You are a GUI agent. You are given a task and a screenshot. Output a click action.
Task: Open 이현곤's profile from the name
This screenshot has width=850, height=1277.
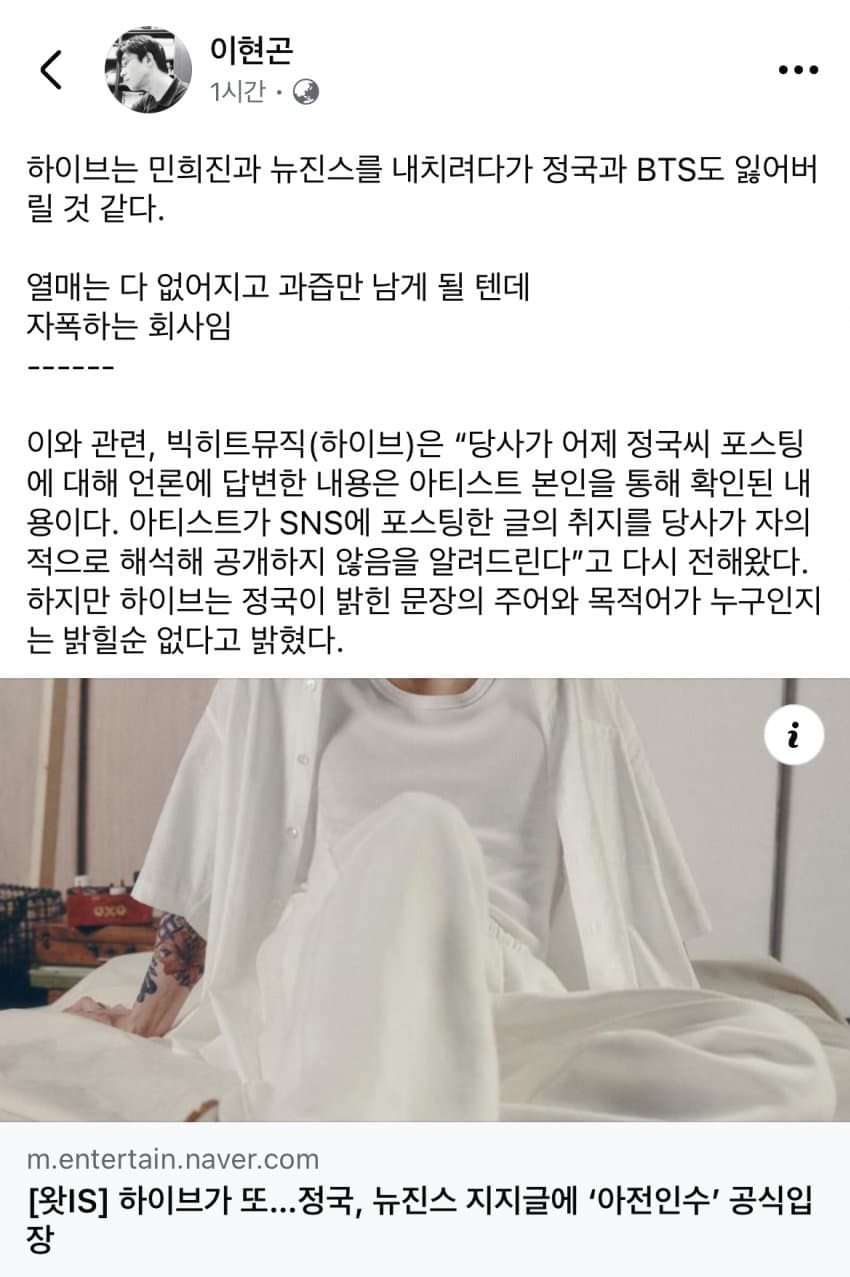252,49
